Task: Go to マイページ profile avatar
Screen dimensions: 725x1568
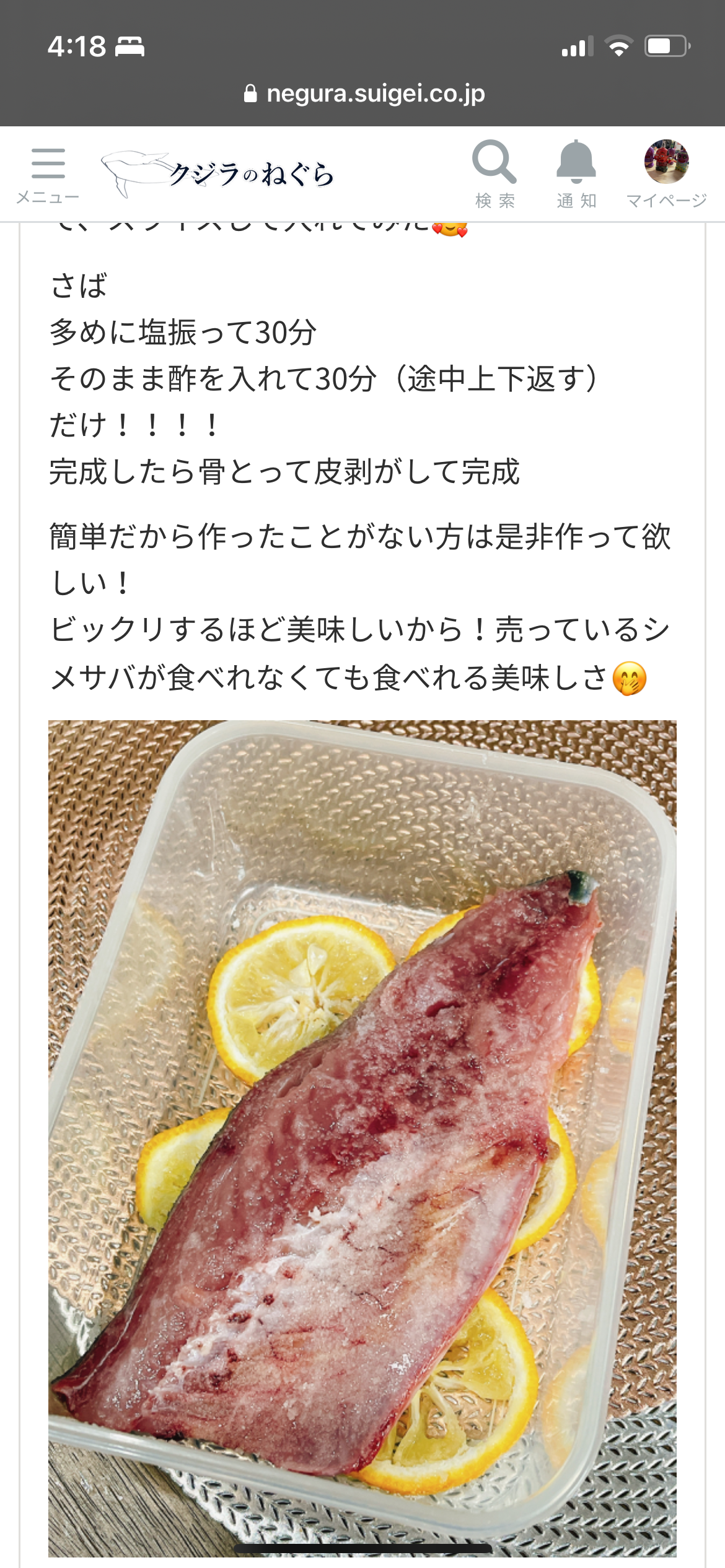Action: [x=666, y=174]
